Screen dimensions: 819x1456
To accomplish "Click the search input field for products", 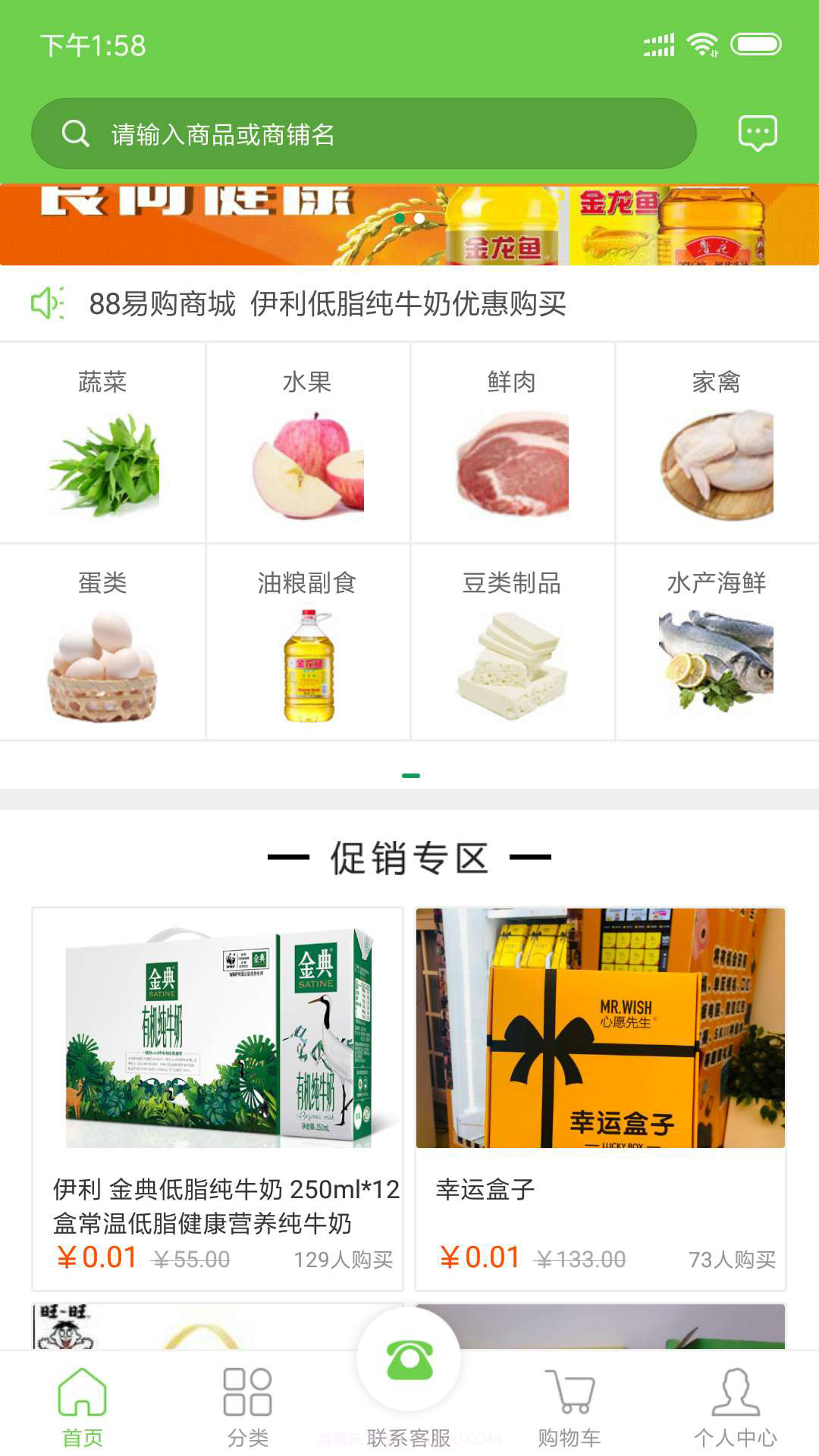I will (x=364, y=133).
